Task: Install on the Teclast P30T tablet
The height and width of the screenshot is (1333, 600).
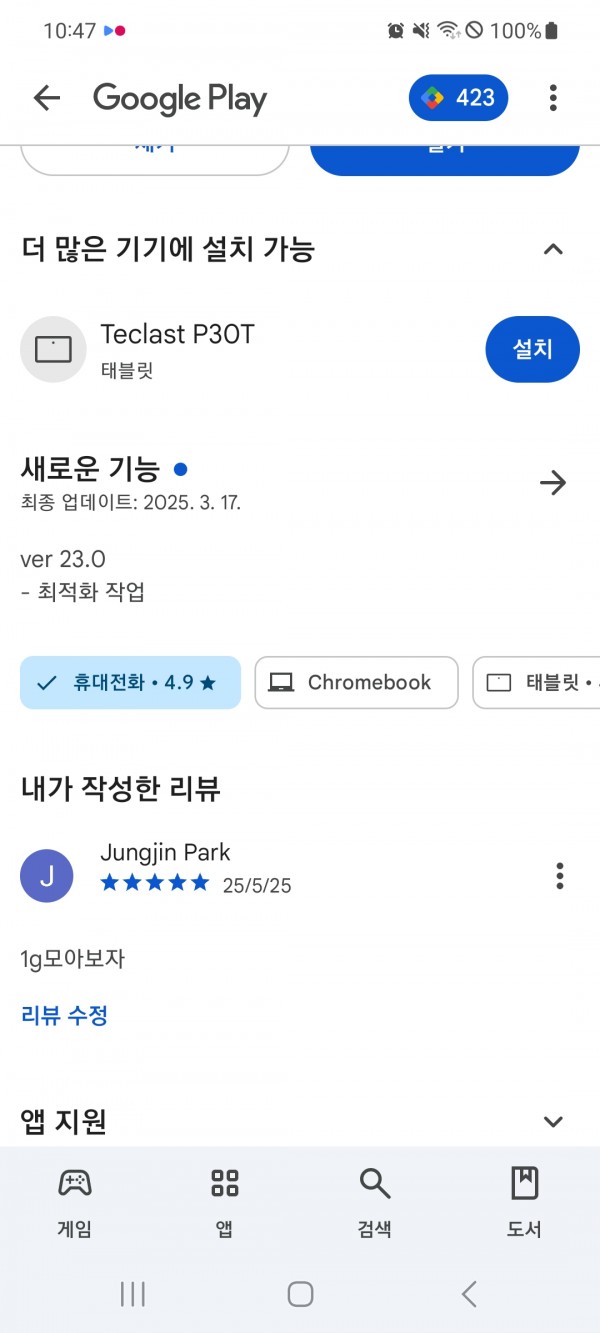Action: tap(532, 349)
